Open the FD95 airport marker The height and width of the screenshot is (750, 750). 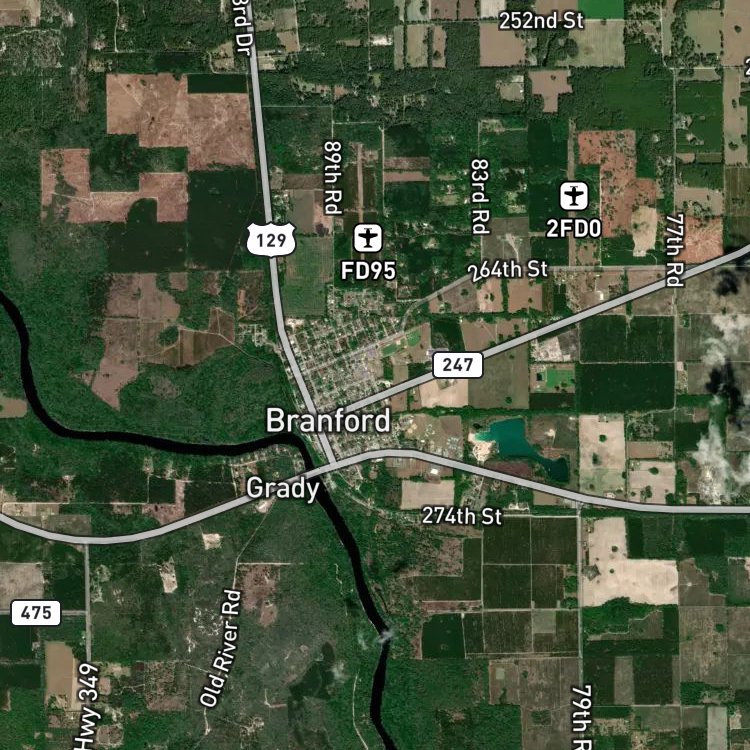click(x=368, y=238)
